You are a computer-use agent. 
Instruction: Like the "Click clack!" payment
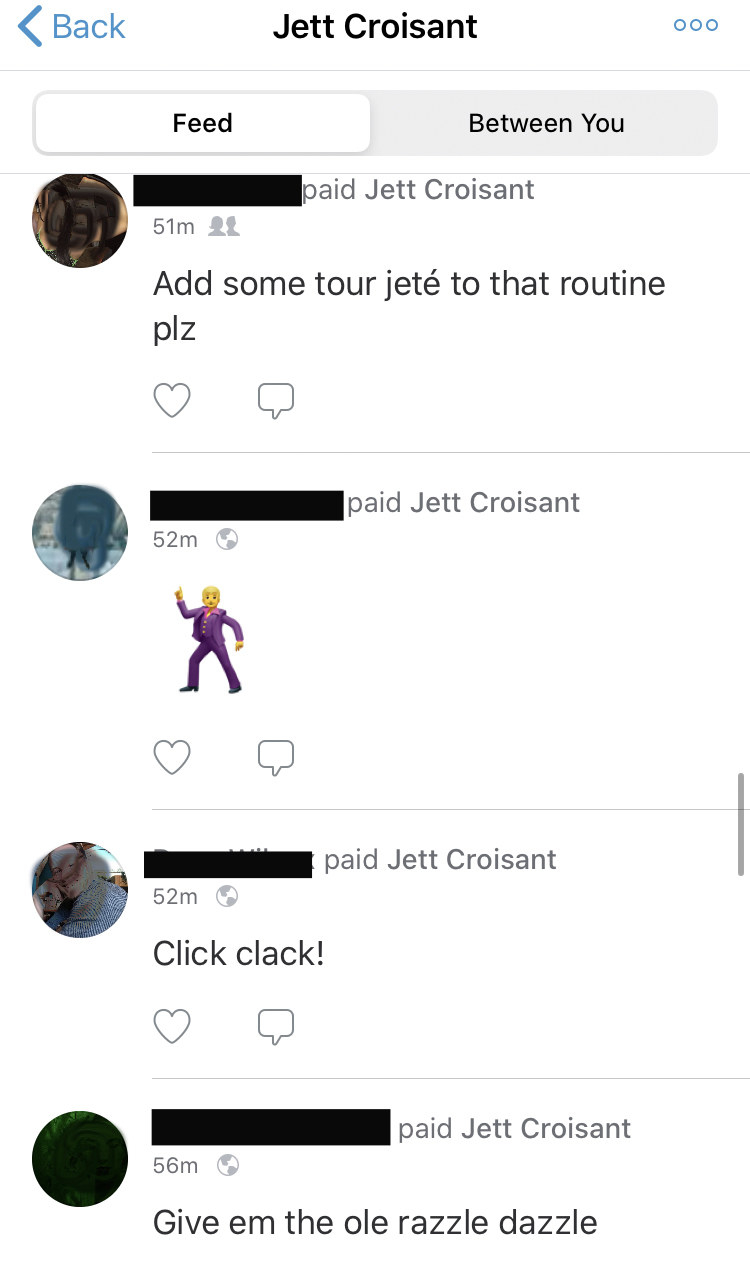click(x=172, y=1026)
